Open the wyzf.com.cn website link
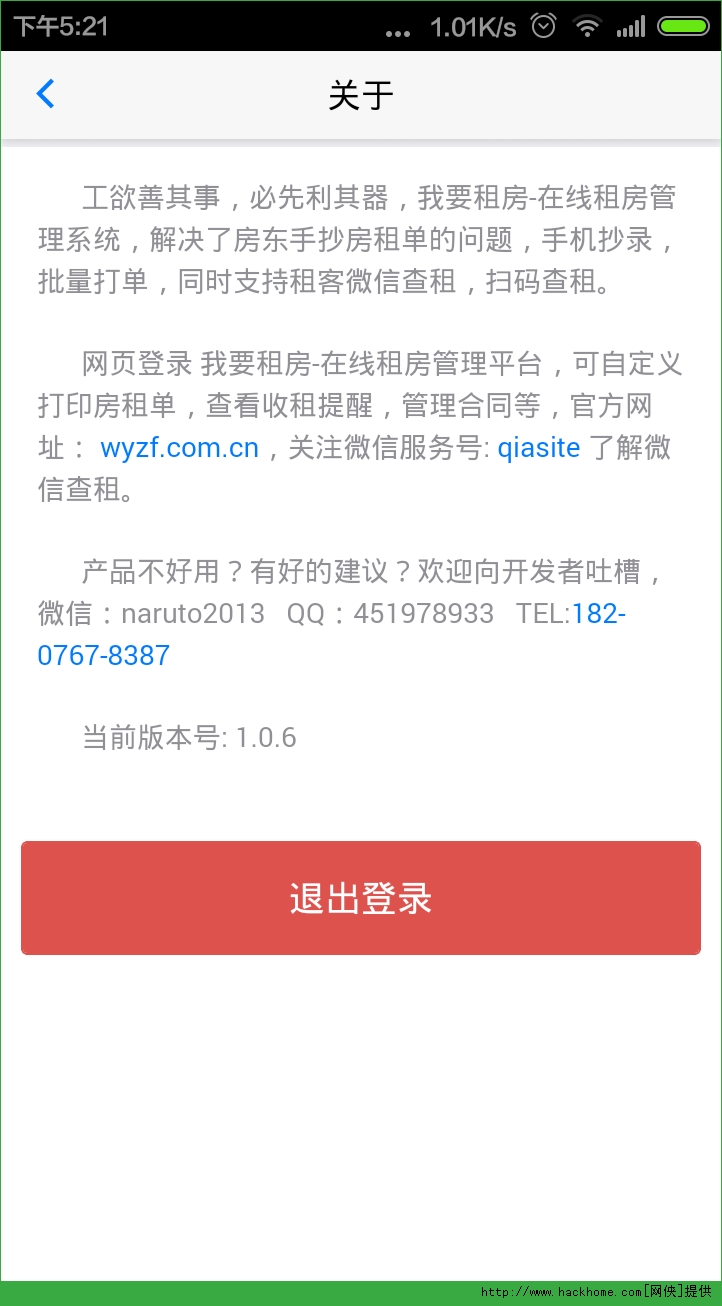722x1306 pixels. [179, 448]
